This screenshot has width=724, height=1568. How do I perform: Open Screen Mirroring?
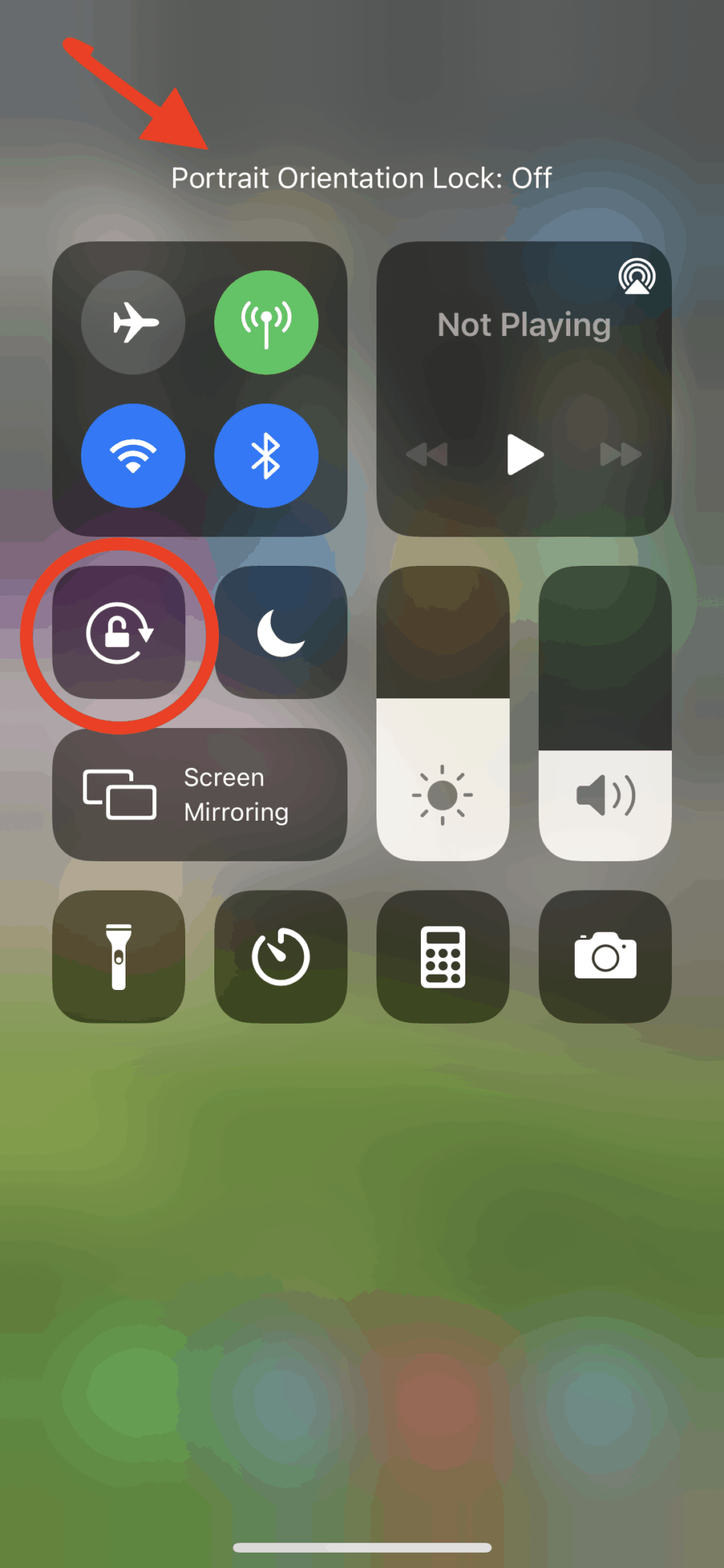[199, 795]
